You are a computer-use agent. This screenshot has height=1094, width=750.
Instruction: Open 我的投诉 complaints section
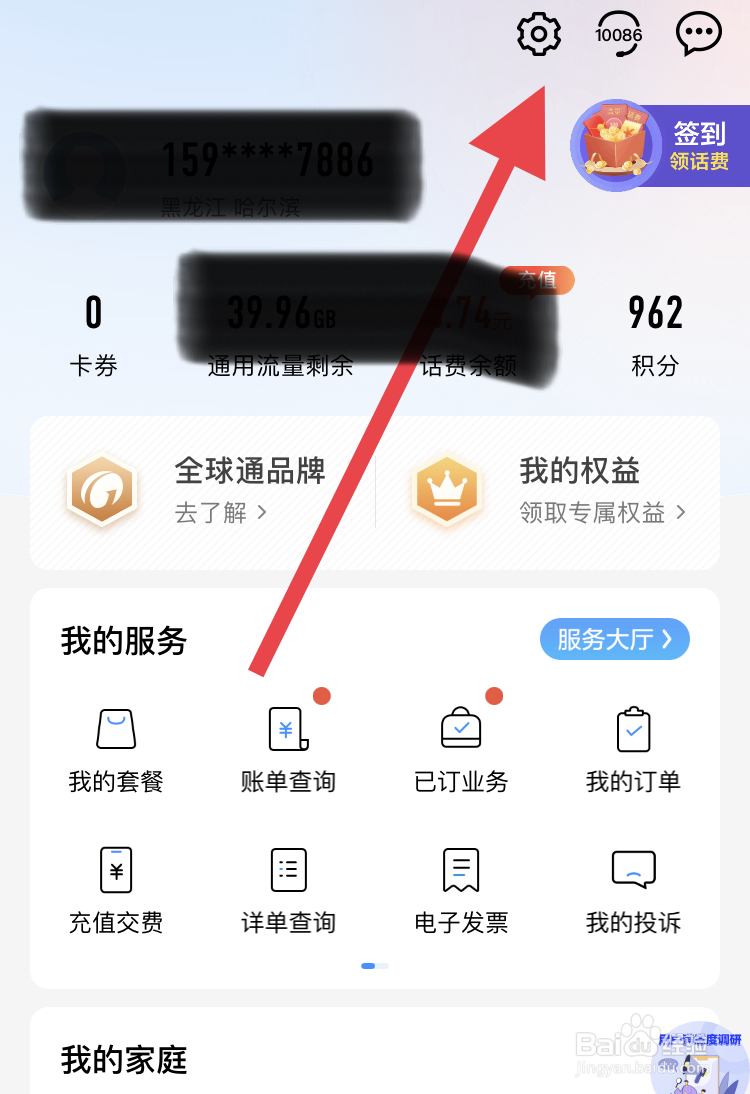633,887
